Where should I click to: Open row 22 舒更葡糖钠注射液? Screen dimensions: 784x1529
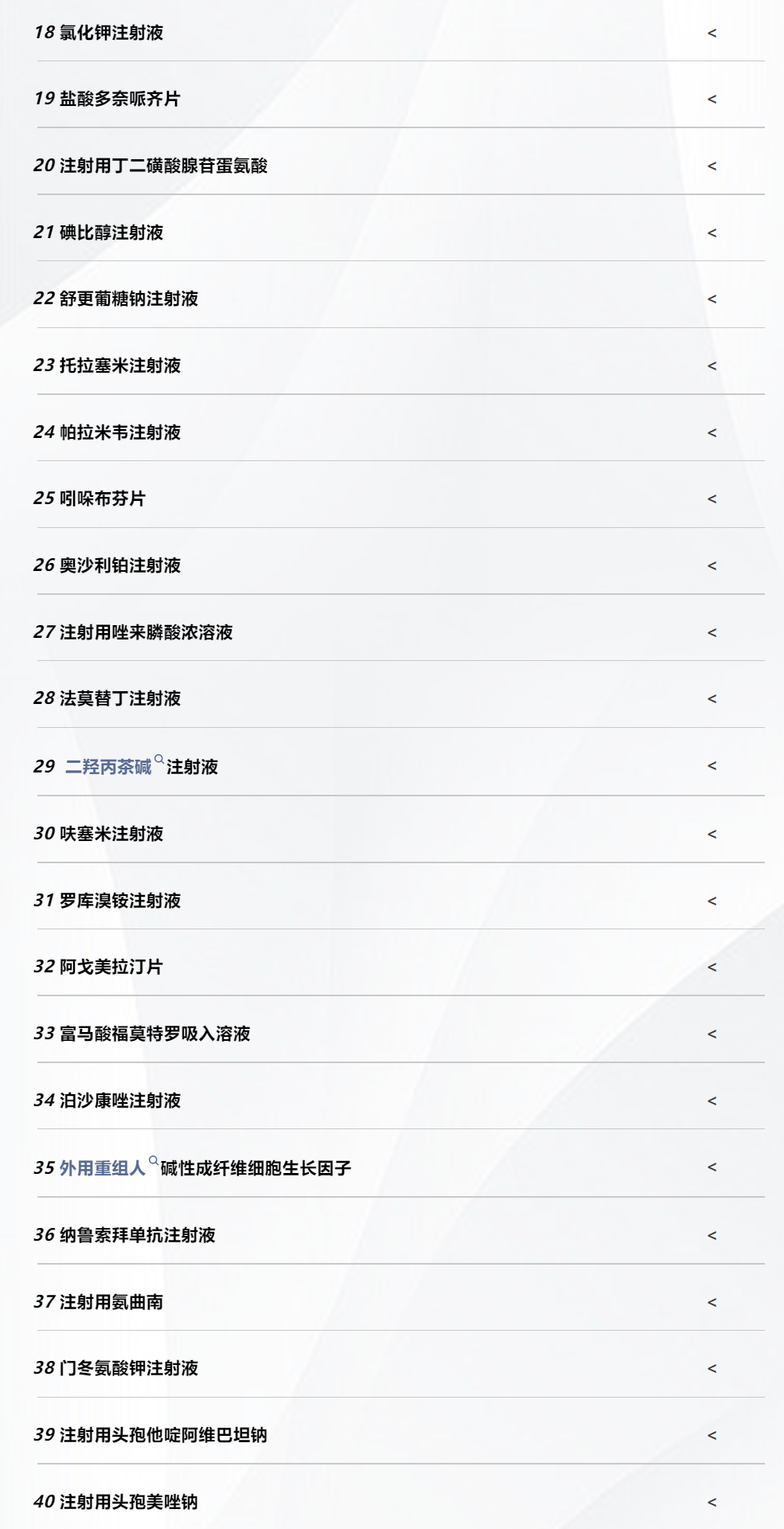tap(712, 299)
